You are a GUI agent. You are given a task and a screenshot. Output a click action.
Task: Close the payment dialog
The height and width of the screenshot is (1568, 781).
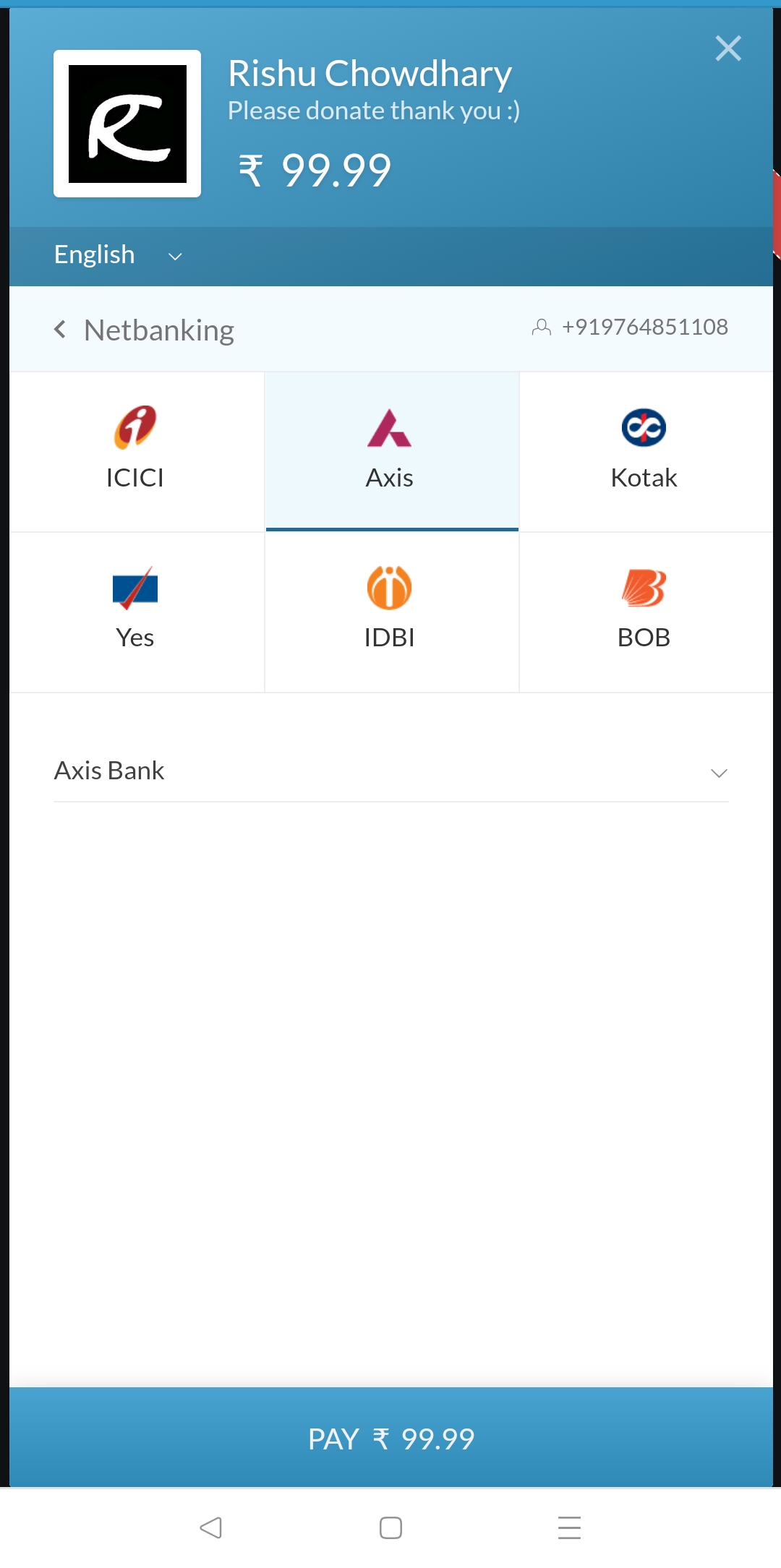pos(727,48)
